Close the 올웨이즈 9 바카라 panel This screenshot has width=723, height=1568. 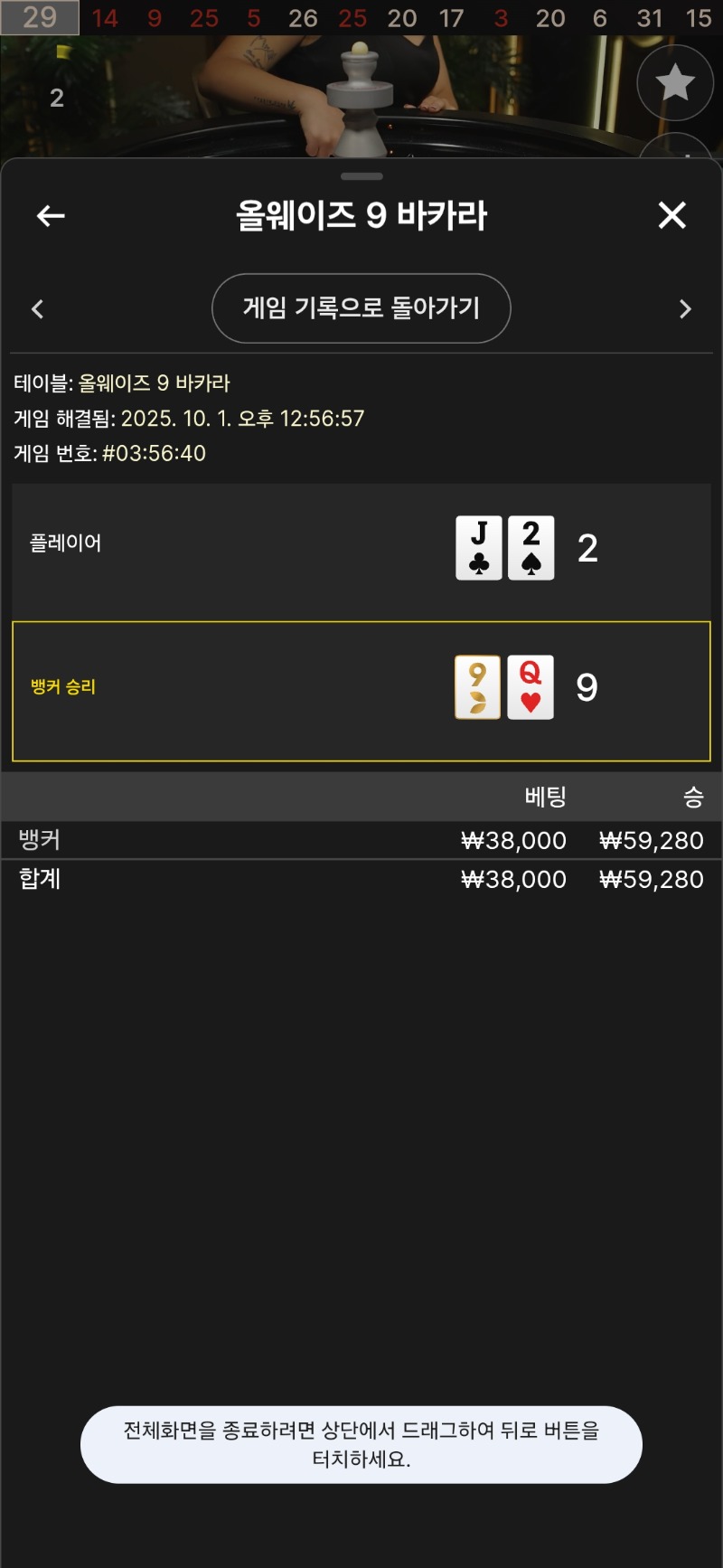tap(671, 215)
